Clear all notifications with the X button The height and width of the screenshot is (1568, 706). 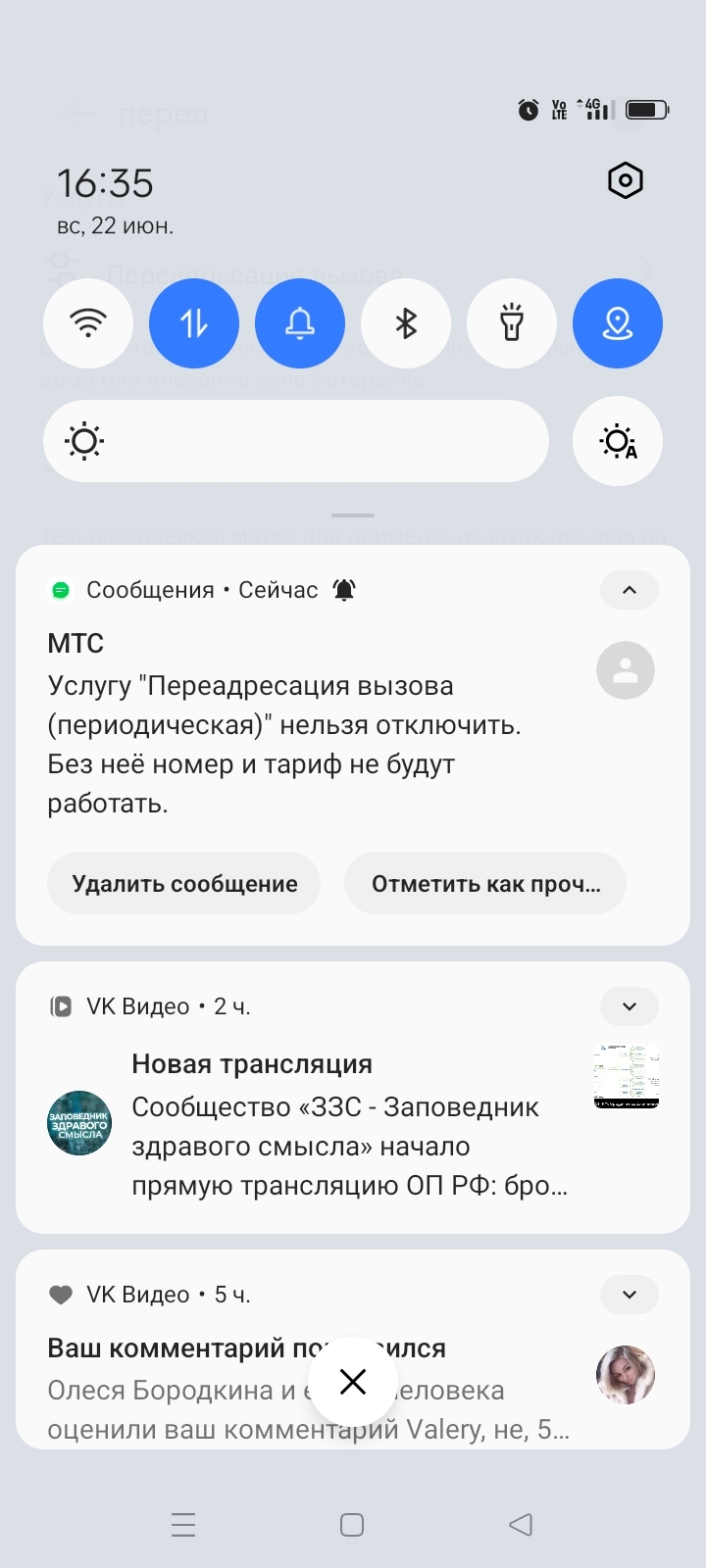(353, 1382)
